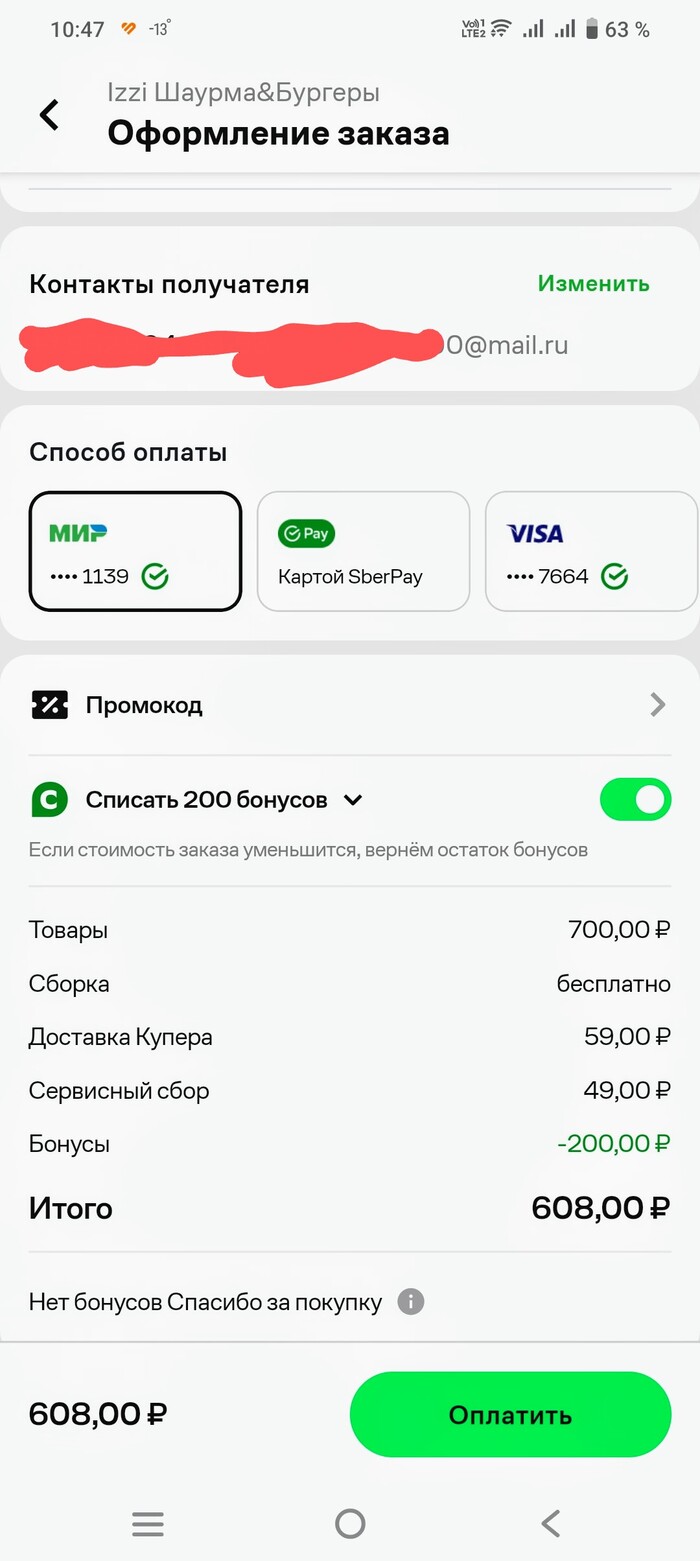Expand the Списать 200 бонусов dropdown

point(352,800)
